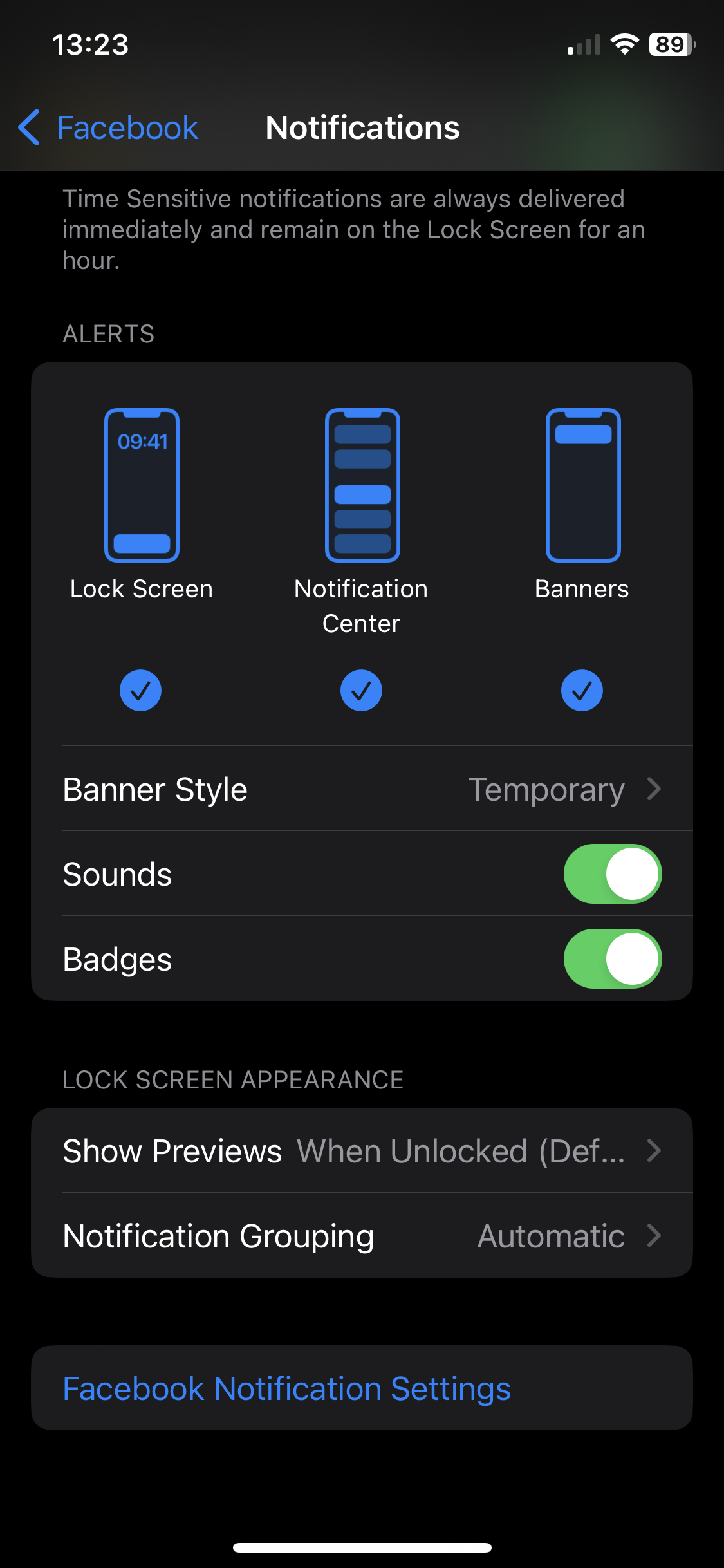Uncheck Banners alerts

(x=582, y=691)
